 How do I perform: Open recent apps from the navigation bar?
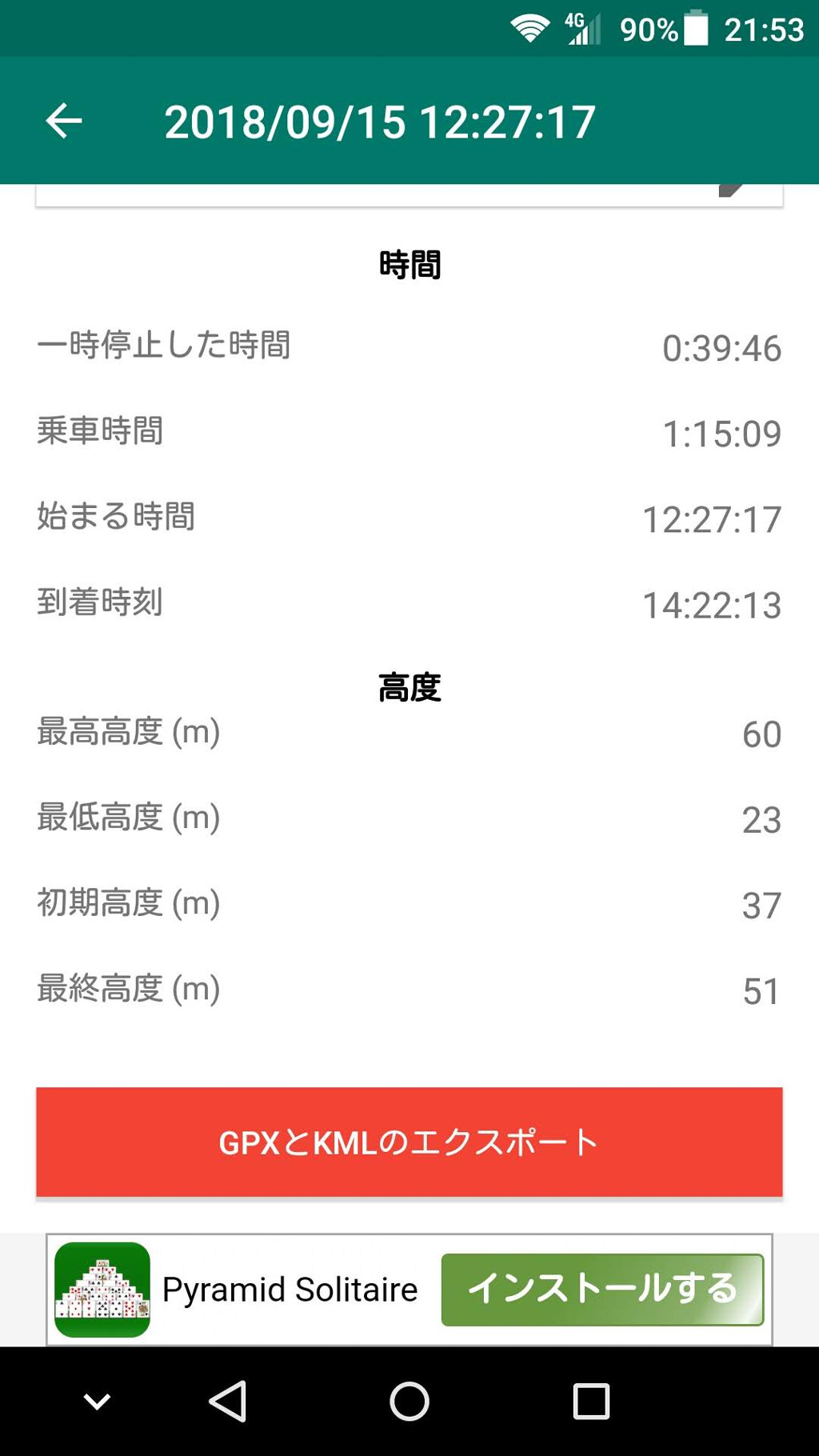pos(591,1402)
